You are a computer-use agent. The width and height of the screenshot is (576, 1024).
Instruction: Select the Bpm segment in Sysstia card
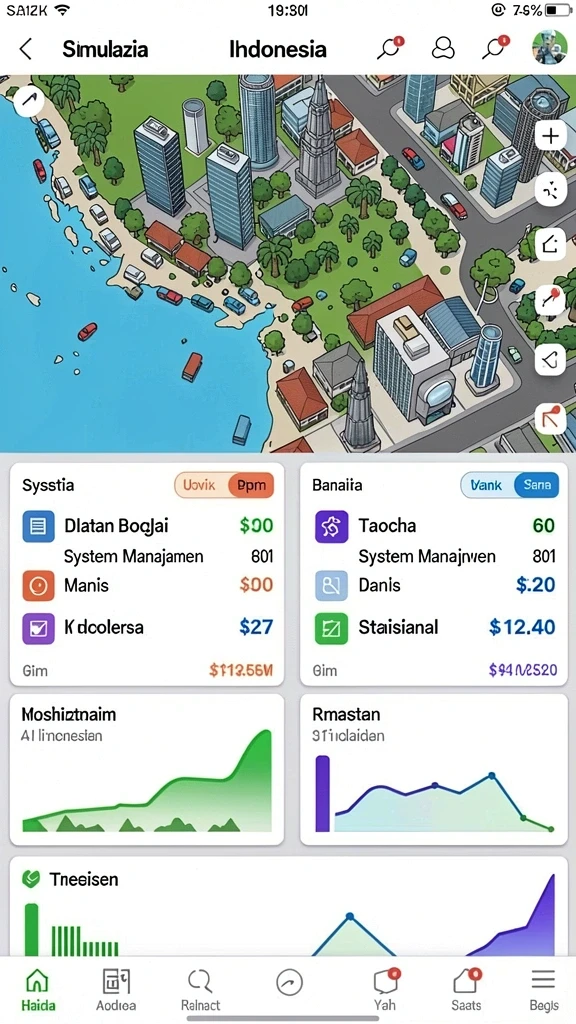(x=251, y=485)
